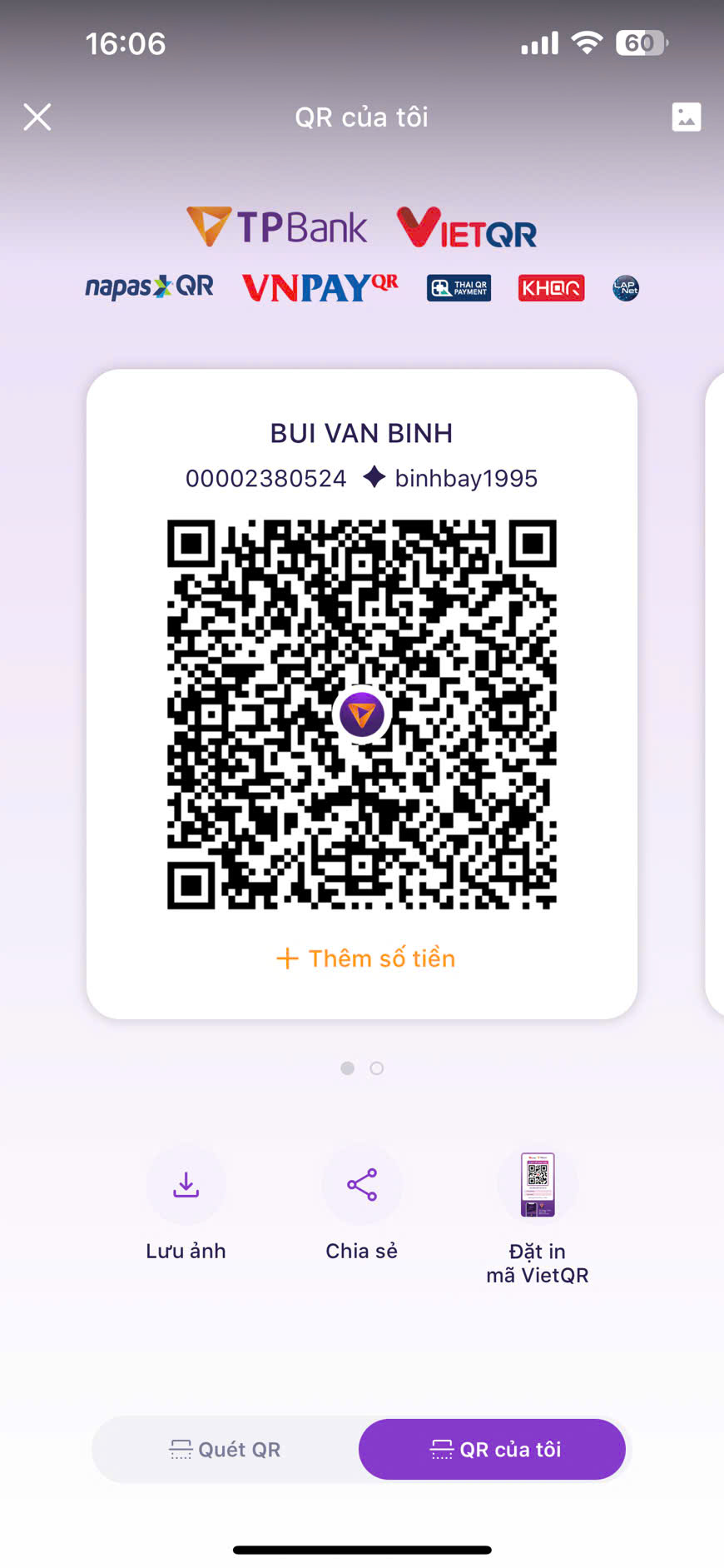This screenshot has width=724, height=1568.
Task: Select the QR của tôi tab
Action: coord(493,1450)
